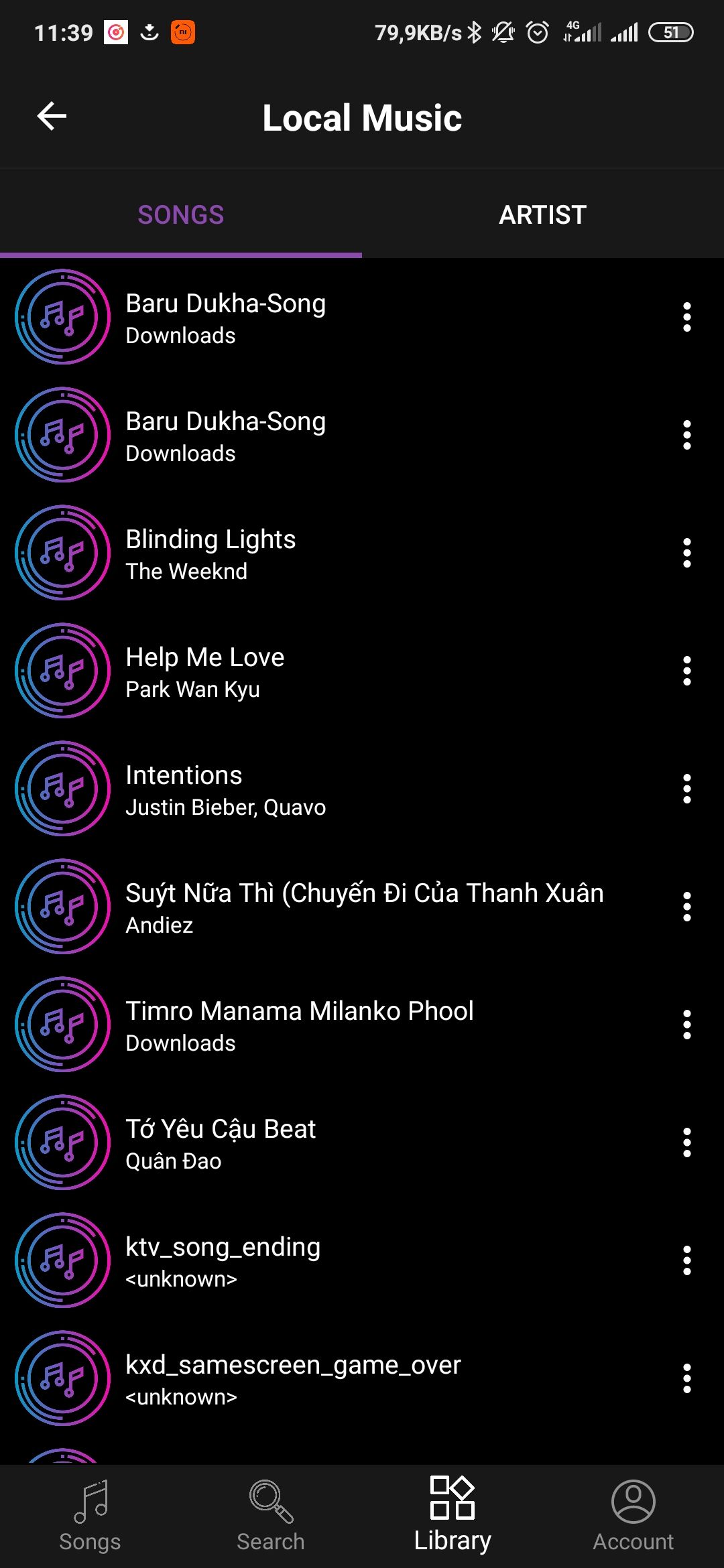
Task: Select the SONGS tab
Action: pyautogui.click(x=181, y=214)
